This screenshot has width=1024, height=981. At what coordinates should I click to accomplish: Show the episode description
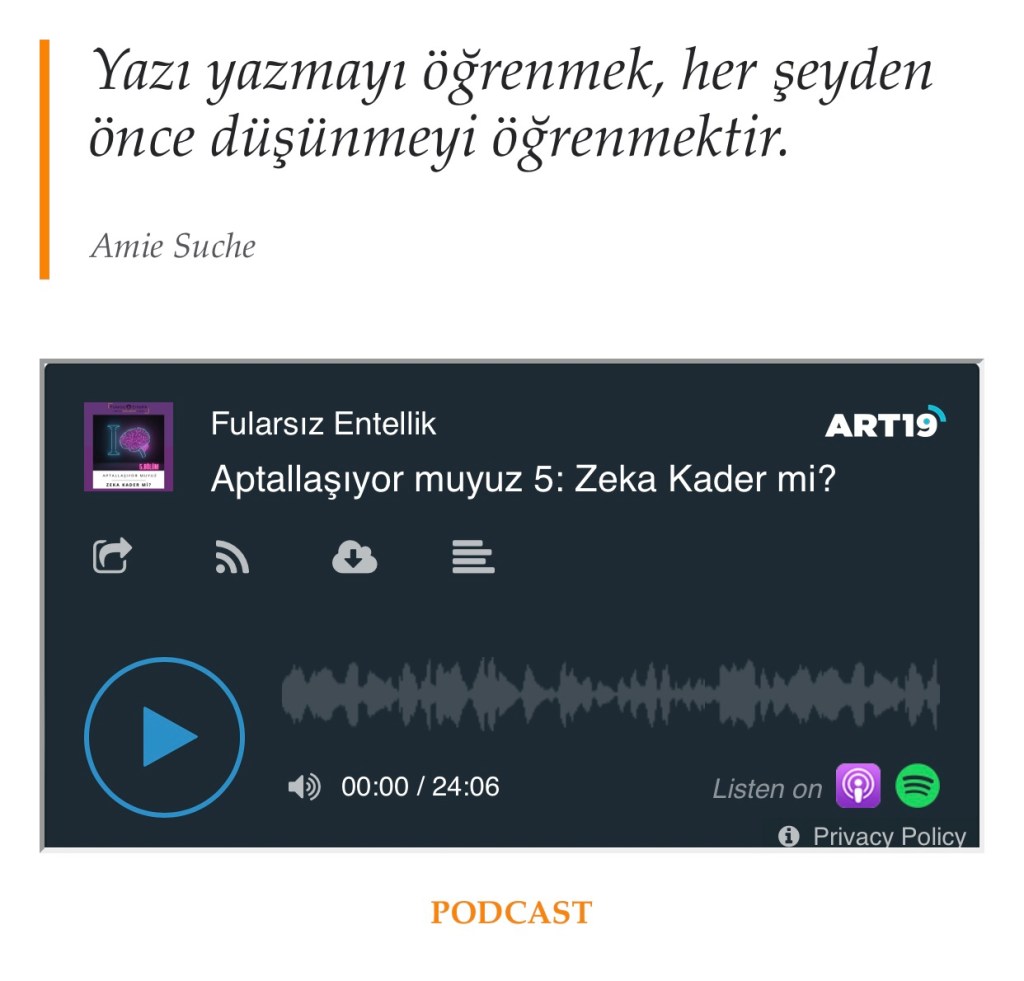(473, 558)
